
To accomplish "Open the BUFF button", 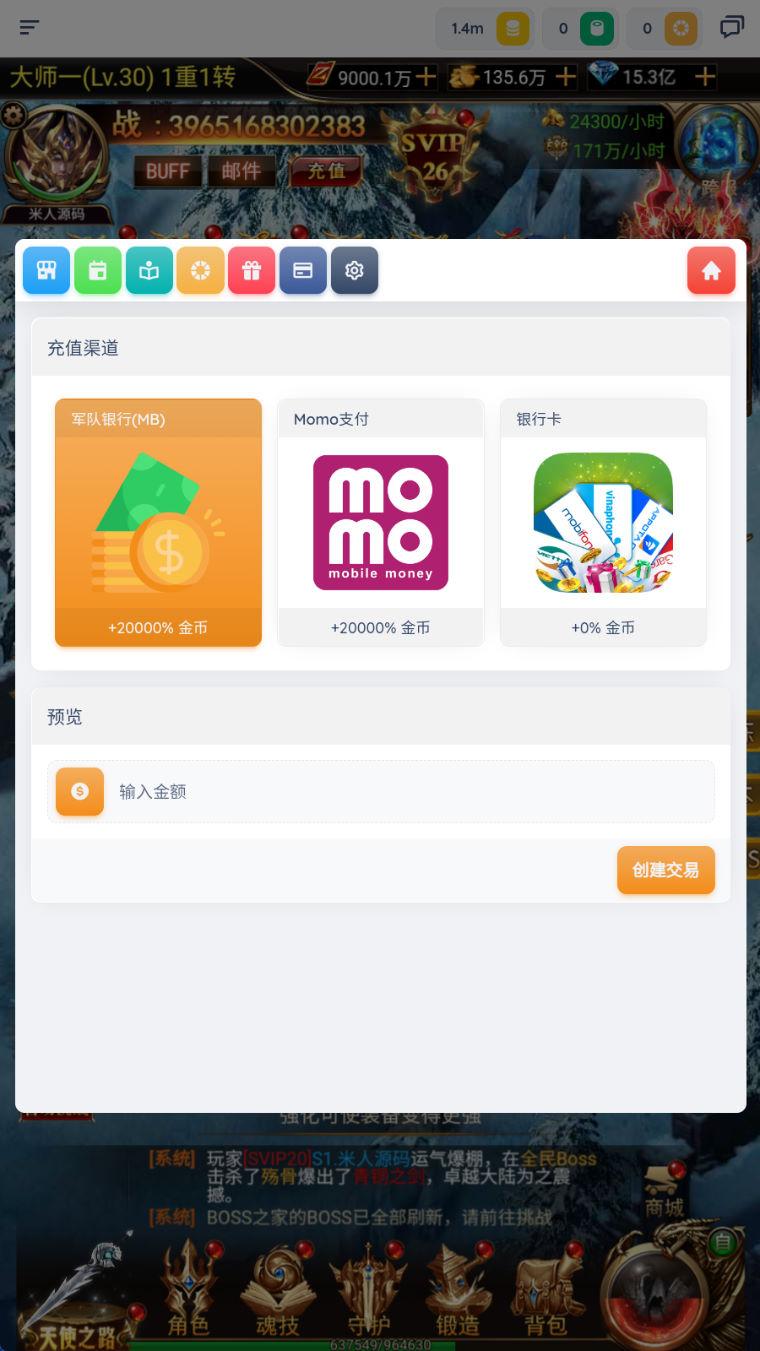I will click(167, 171).
